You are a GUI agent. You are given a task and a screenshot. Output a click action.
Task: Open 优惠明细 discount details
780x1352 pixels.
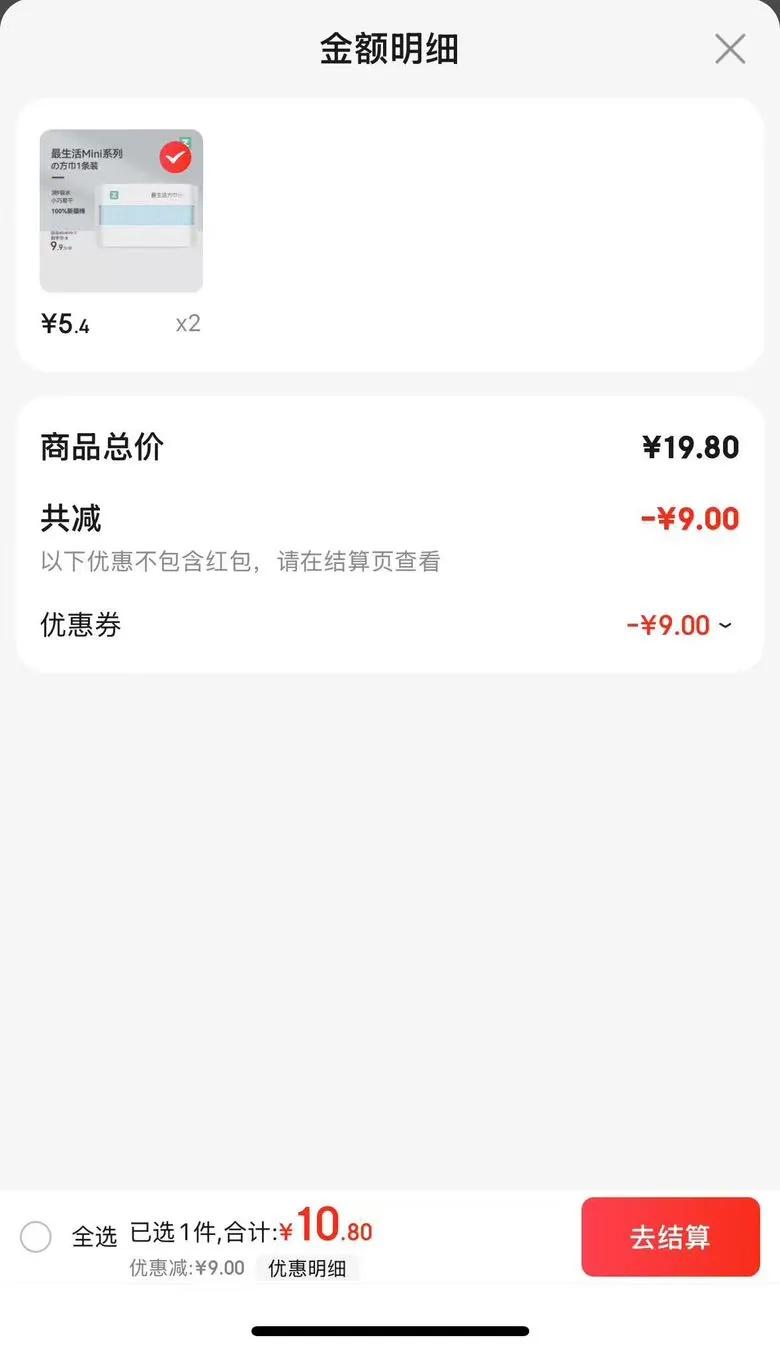307,1268
